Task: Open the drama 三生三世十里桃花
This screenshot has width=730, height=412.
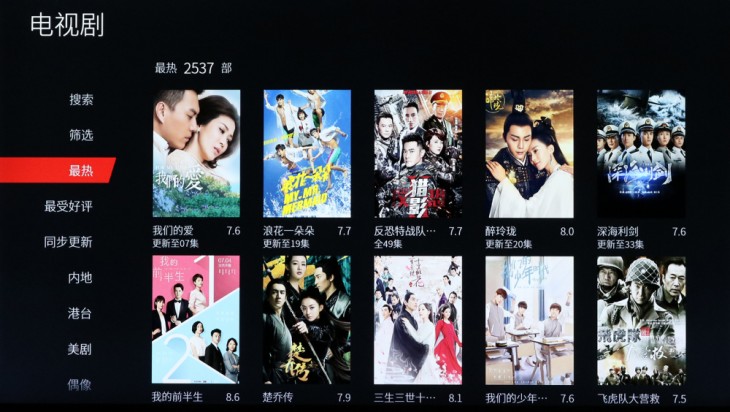Action: (418, 320)
